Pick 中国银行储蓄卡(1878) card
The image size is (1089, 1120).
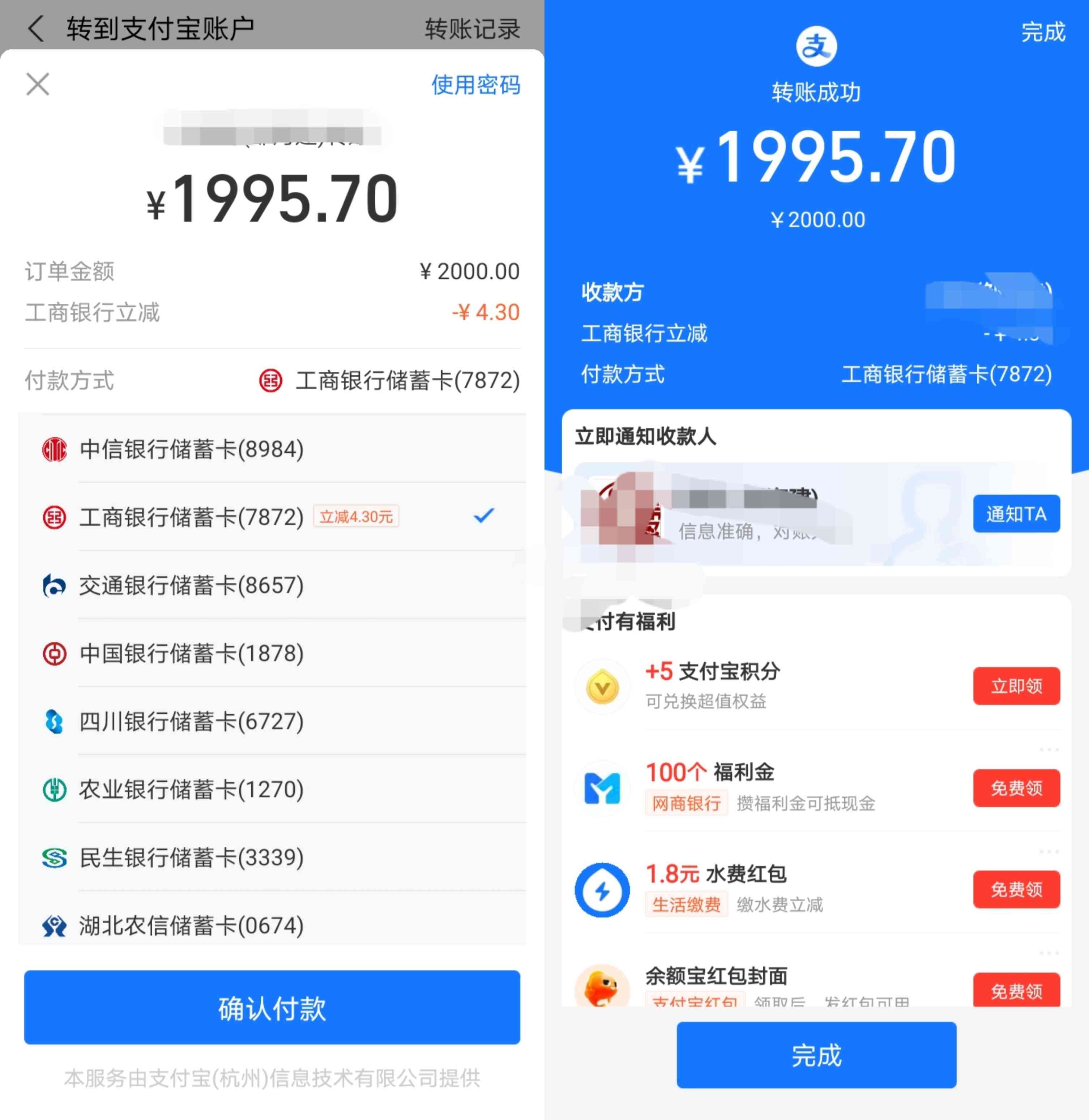tap(192, 653)
